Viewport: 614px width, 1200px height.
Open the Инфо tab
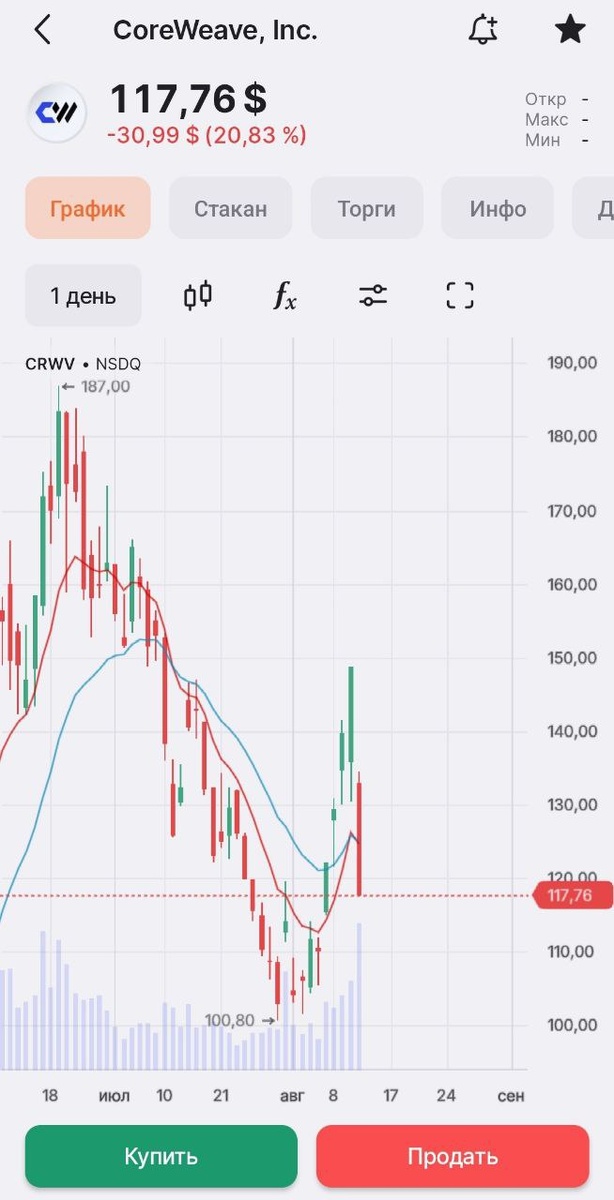pyautogui.click(x=497, y=208)
